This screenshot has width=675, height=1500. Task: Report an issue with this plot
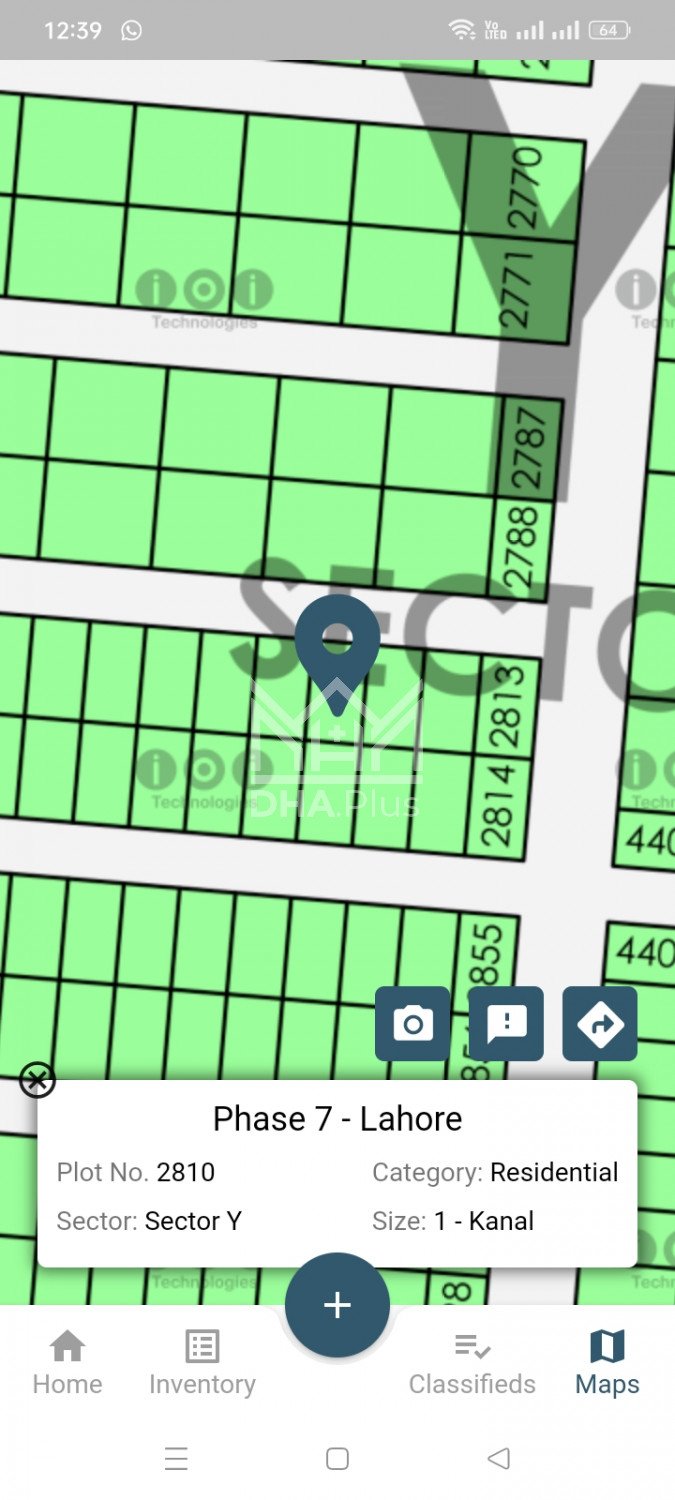click(506, 1024)
